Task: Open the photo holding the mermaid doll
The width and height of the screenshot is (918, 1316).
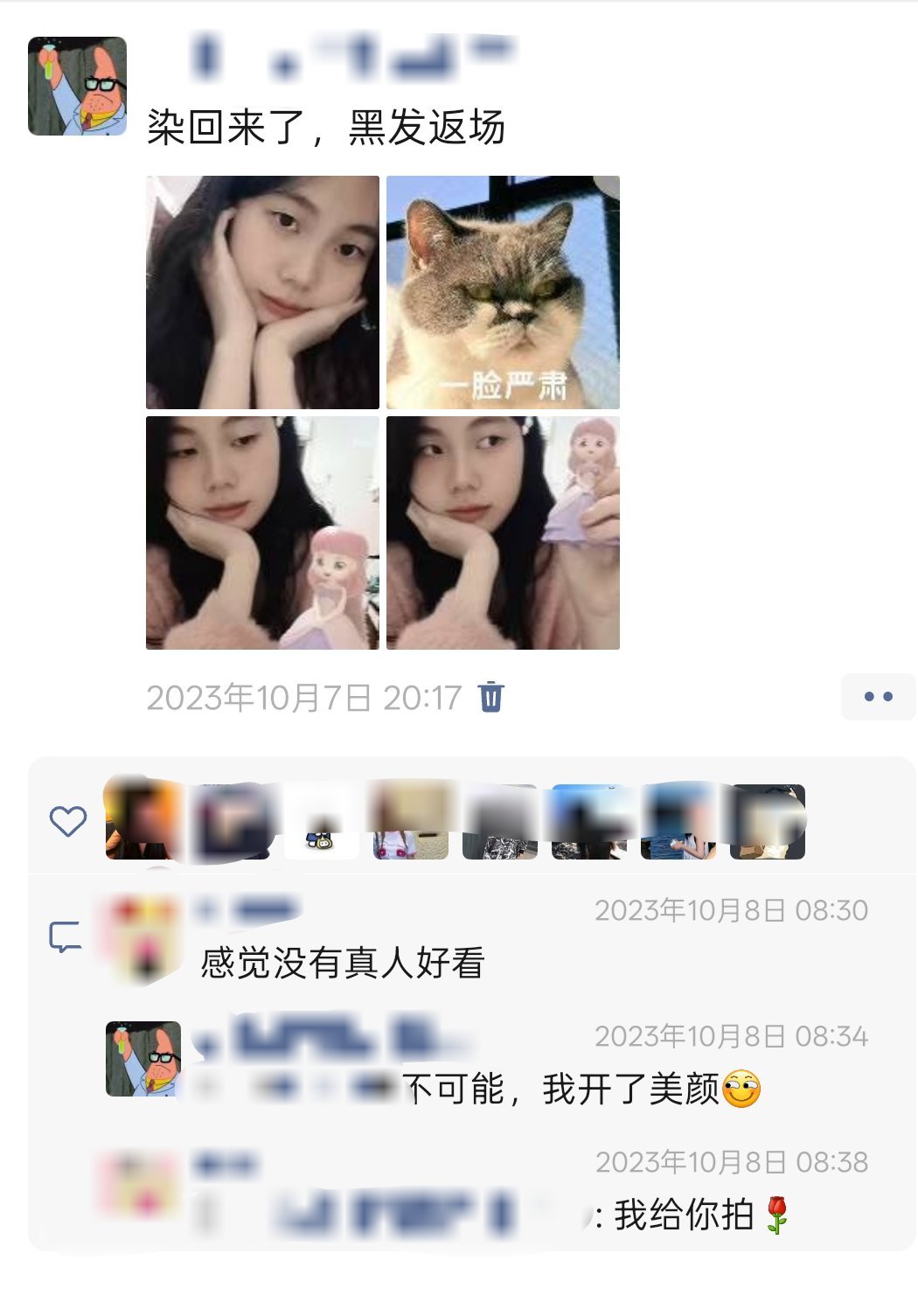Action: [503, 533]
